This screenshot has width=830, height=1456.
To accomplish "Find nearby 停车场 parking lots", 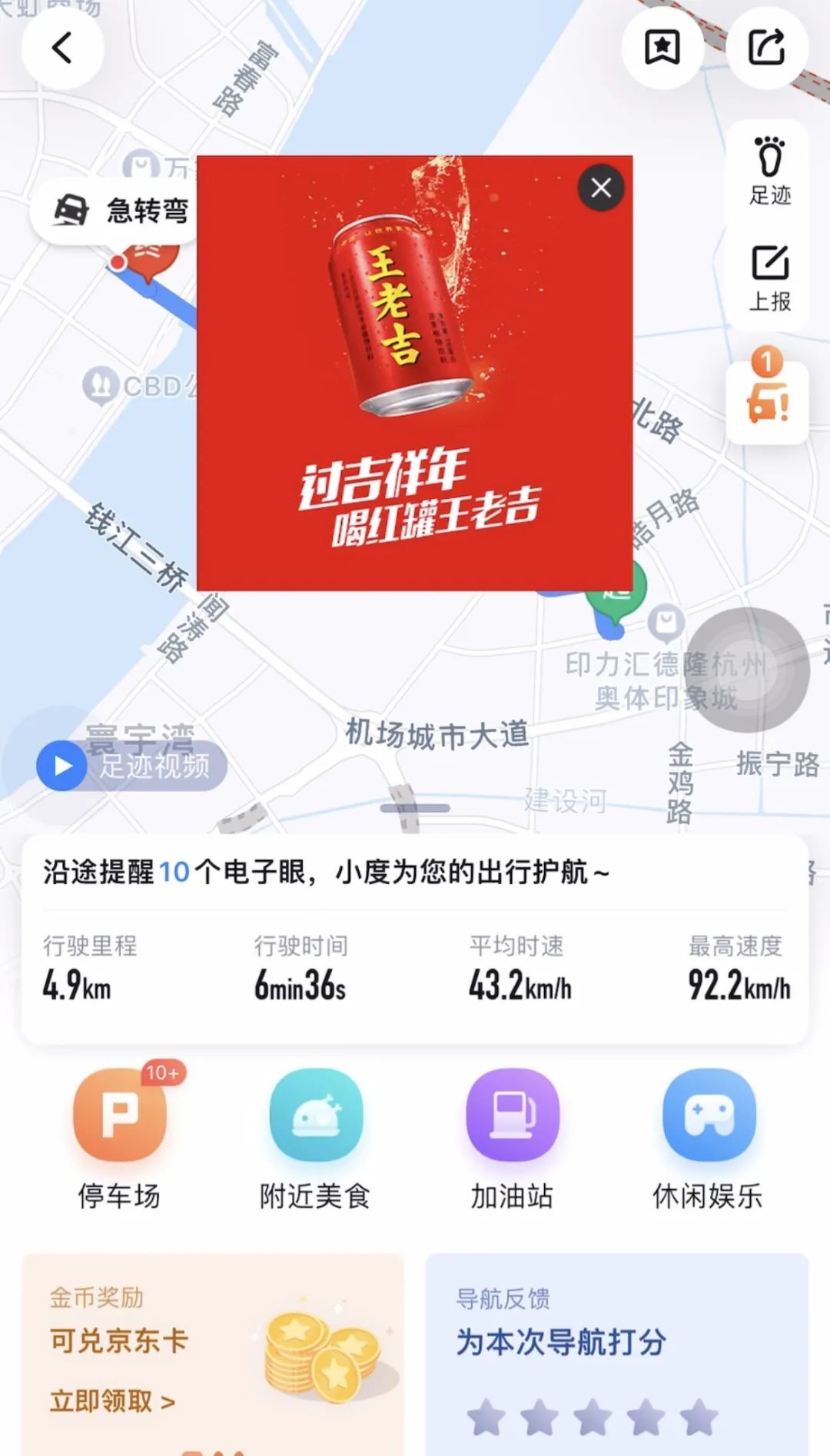I will [119, 1139].
